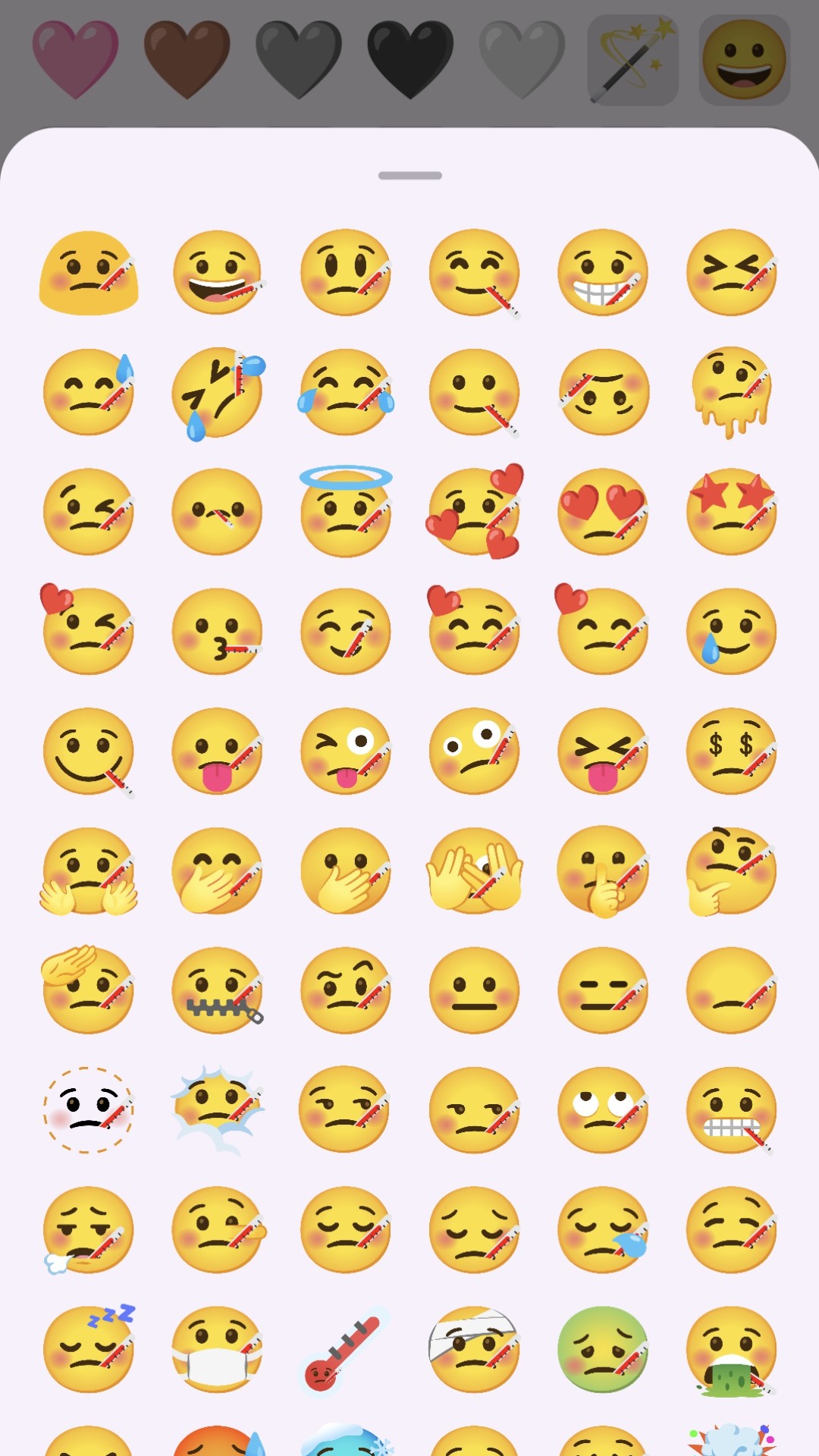The image size is (819, 1456).
Task: Select the melting face thermometer sticker
Action: click(x=732, y=393)
